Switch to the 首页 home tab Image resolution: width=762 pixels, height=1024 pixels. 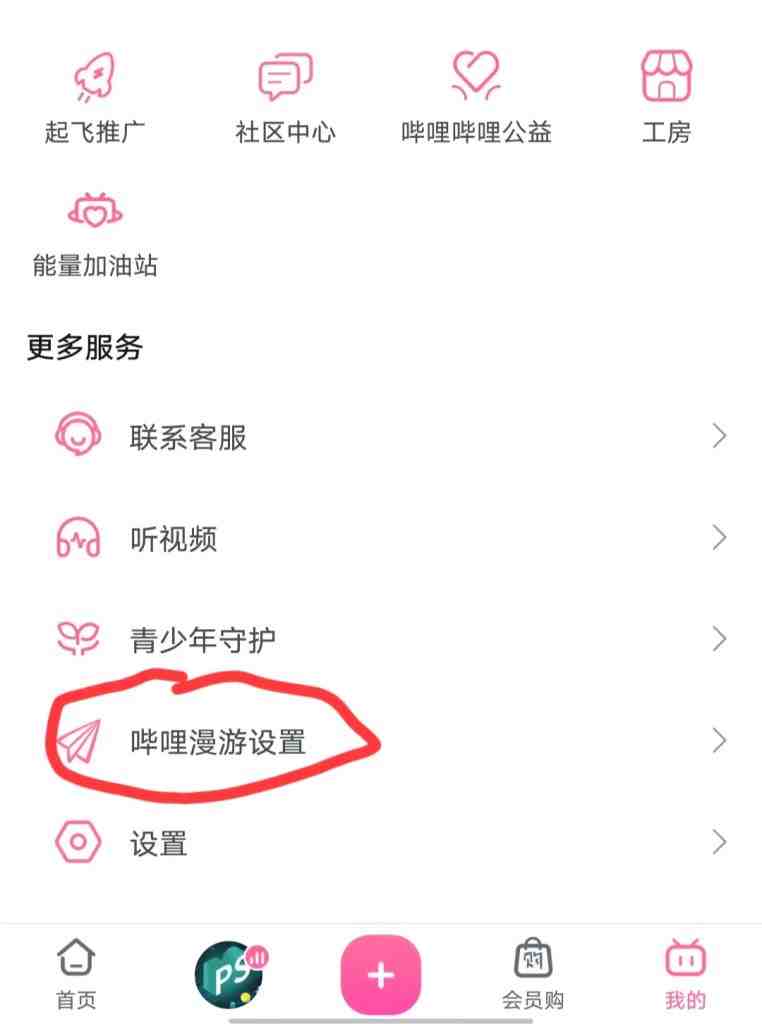pyautogui.click(x=75, y=970)
